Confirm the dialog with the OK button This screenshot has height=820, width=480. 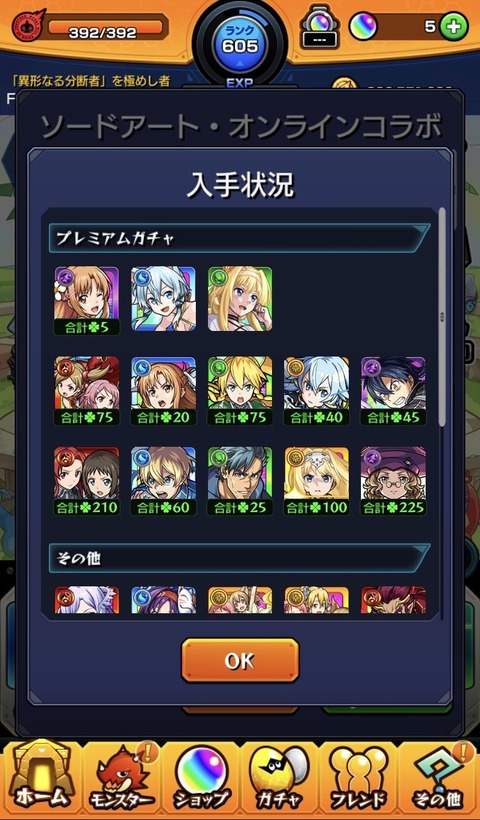240,660
